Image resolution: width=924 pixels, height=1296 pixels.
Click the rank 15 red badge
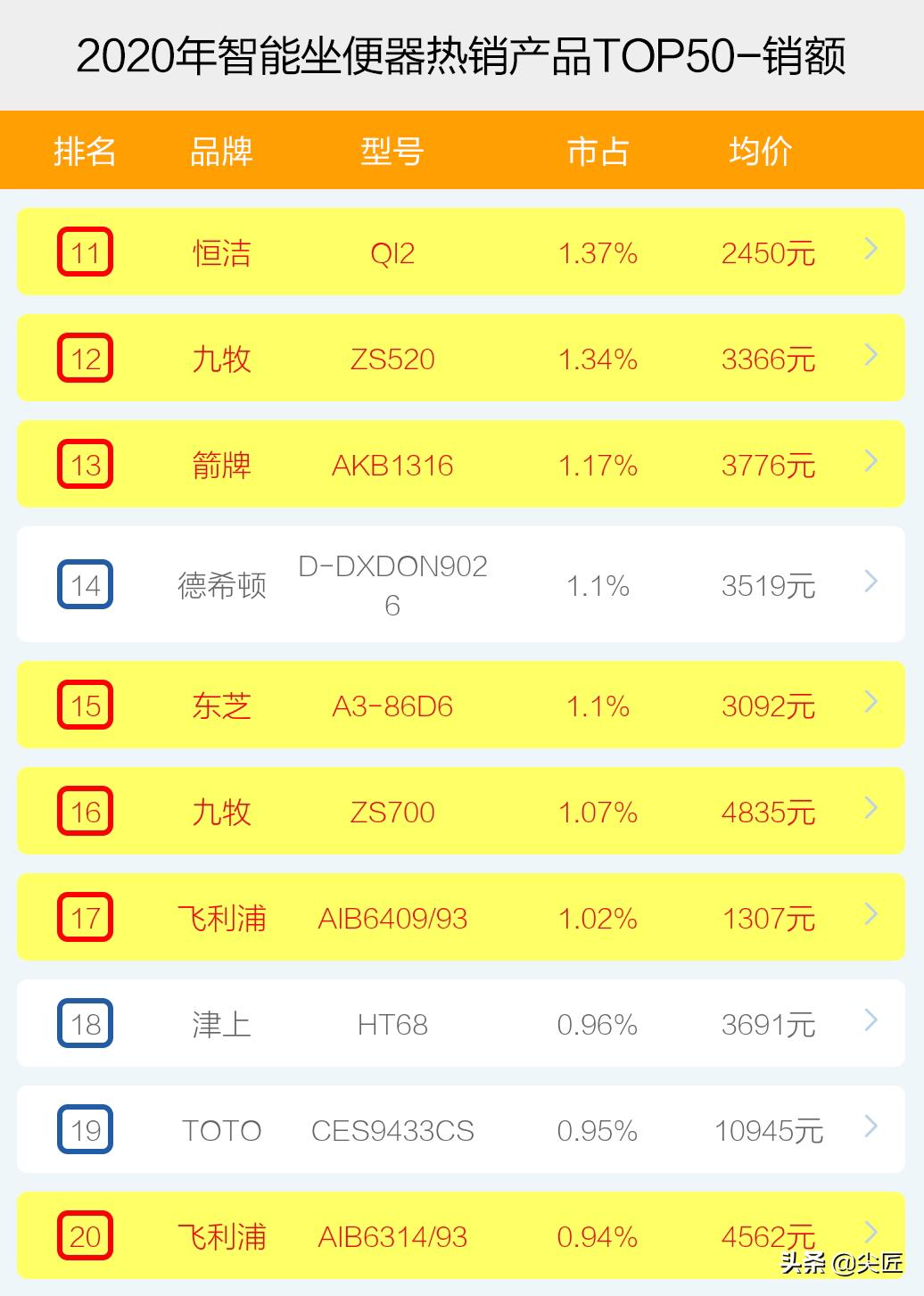85,706
